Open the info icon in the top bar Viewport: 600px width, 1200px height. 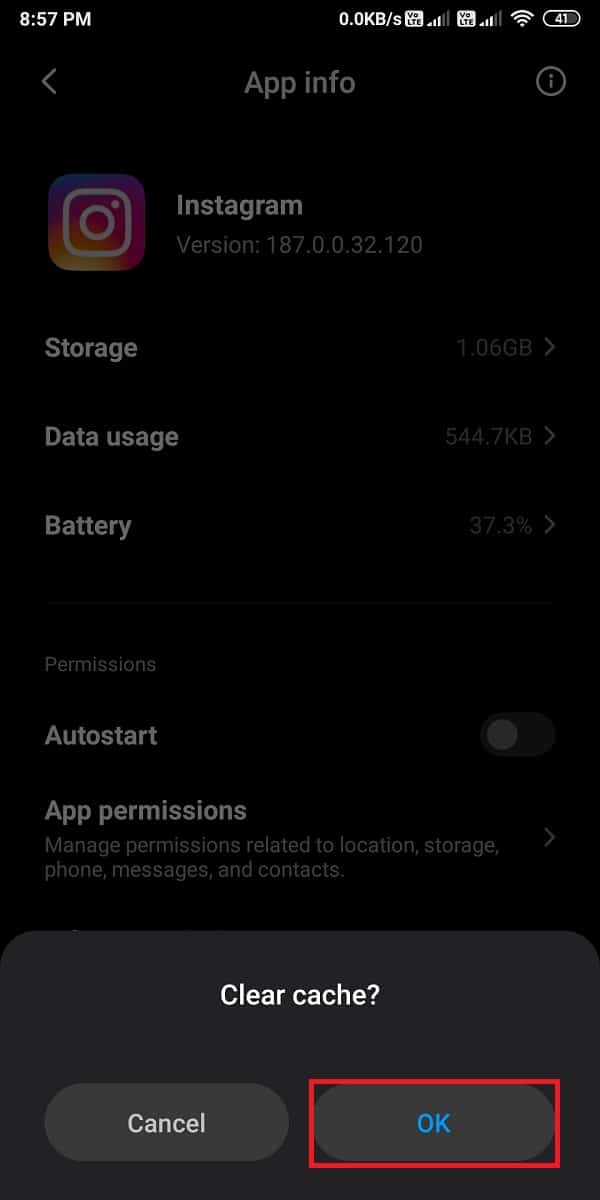pyautogui.click(x=550, y=82)
